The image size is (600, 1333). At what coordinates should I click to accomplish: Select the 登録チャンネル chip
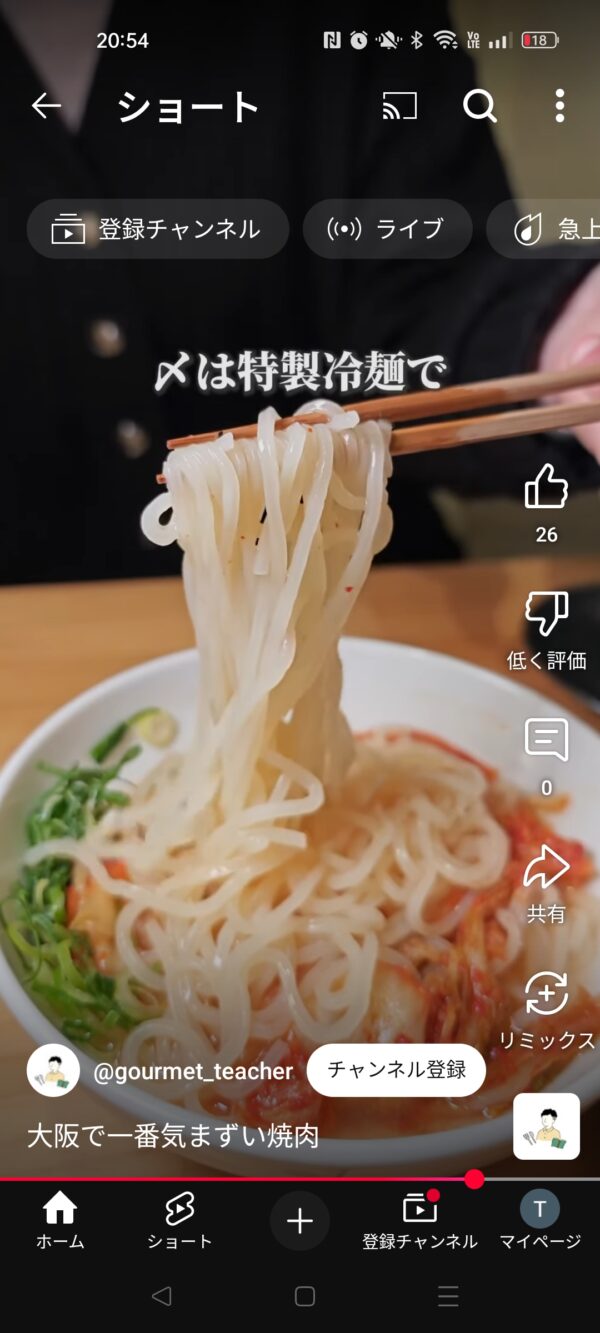[x=158, y=229]
